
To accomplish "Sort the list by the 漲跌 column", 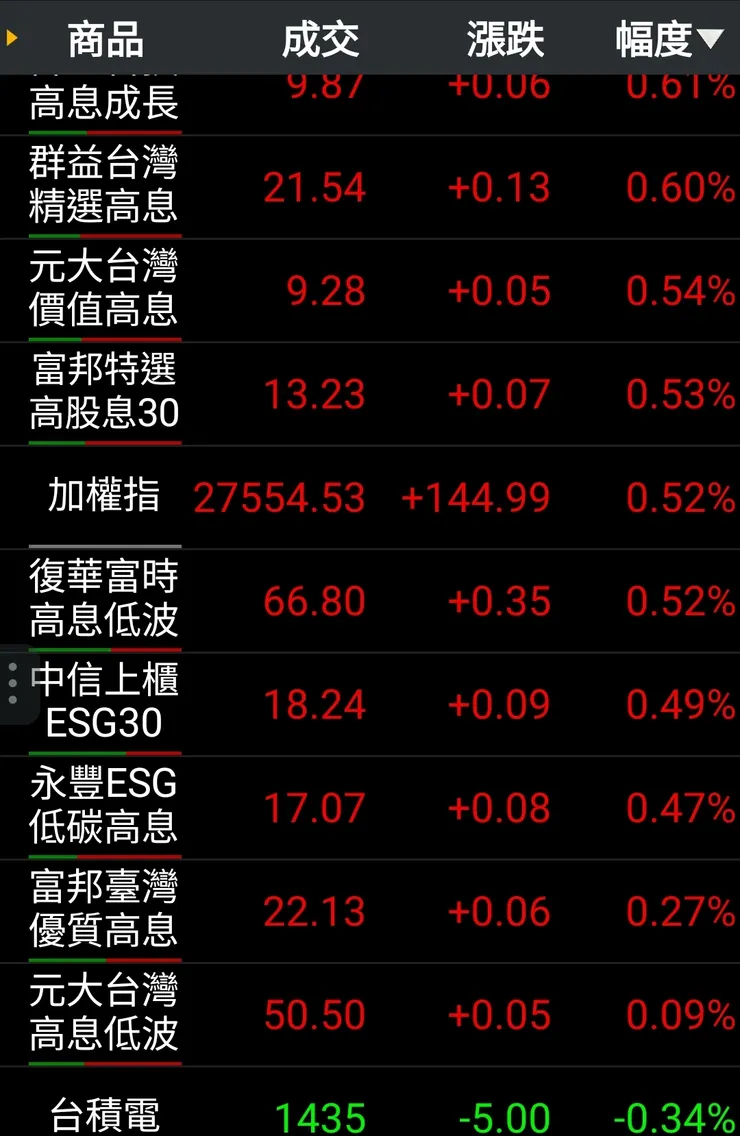I will click(504, 40).
